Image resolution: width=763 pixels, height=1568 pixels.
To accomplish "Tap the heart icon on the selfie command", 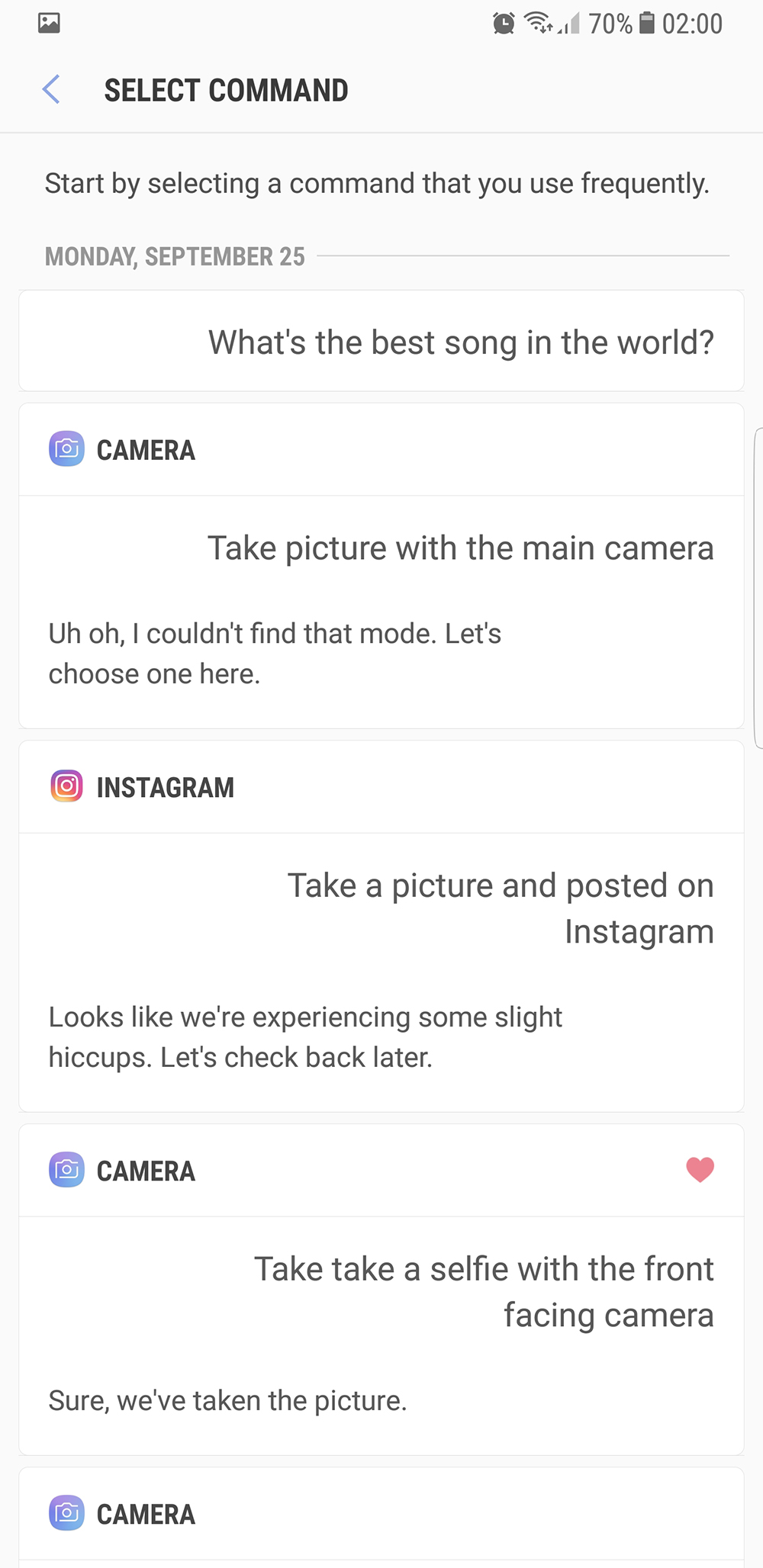I will tap(700, 1170).
